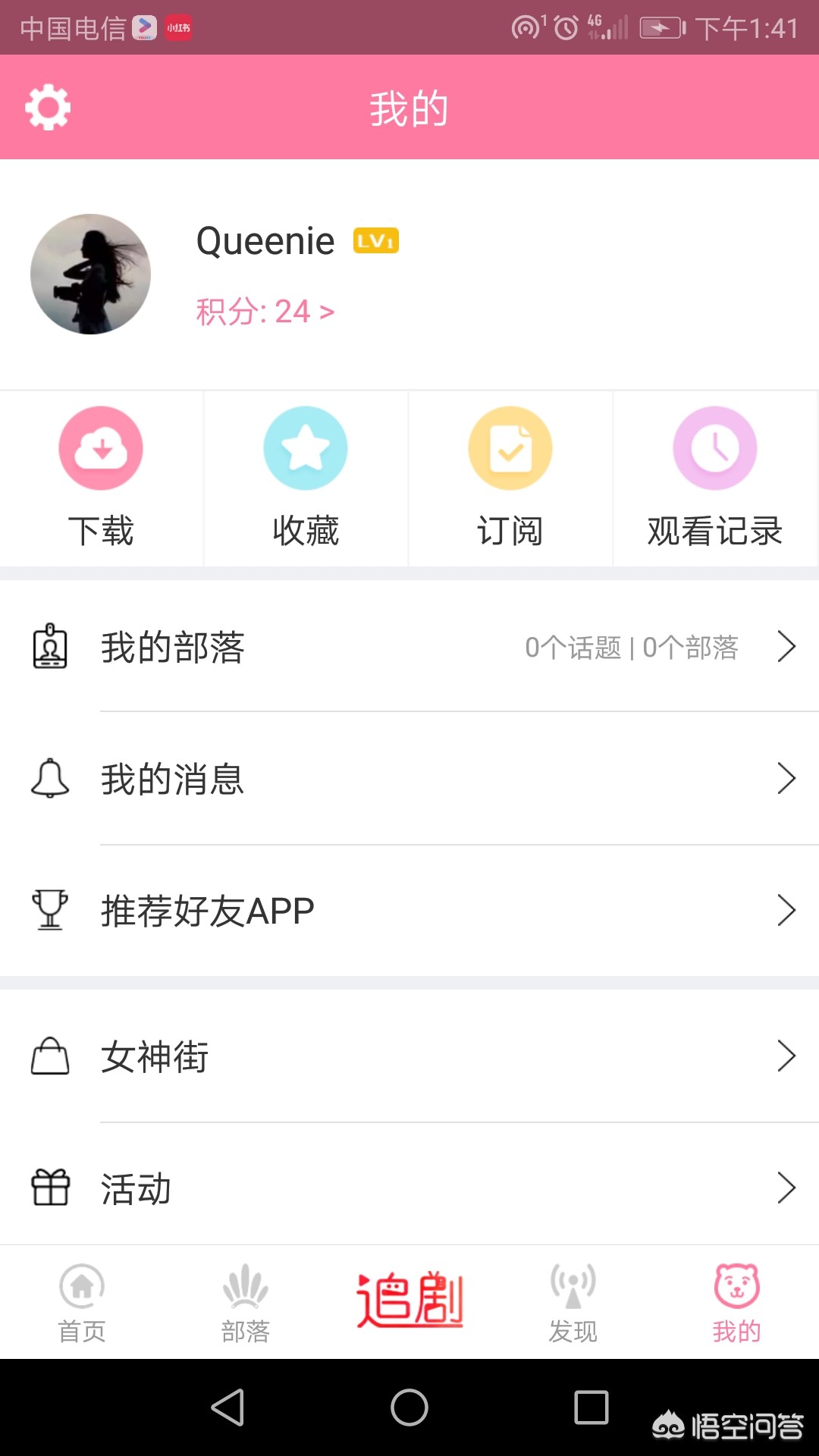Open 推荐好友APP row
819x1456 pixels.
[409, 911]
